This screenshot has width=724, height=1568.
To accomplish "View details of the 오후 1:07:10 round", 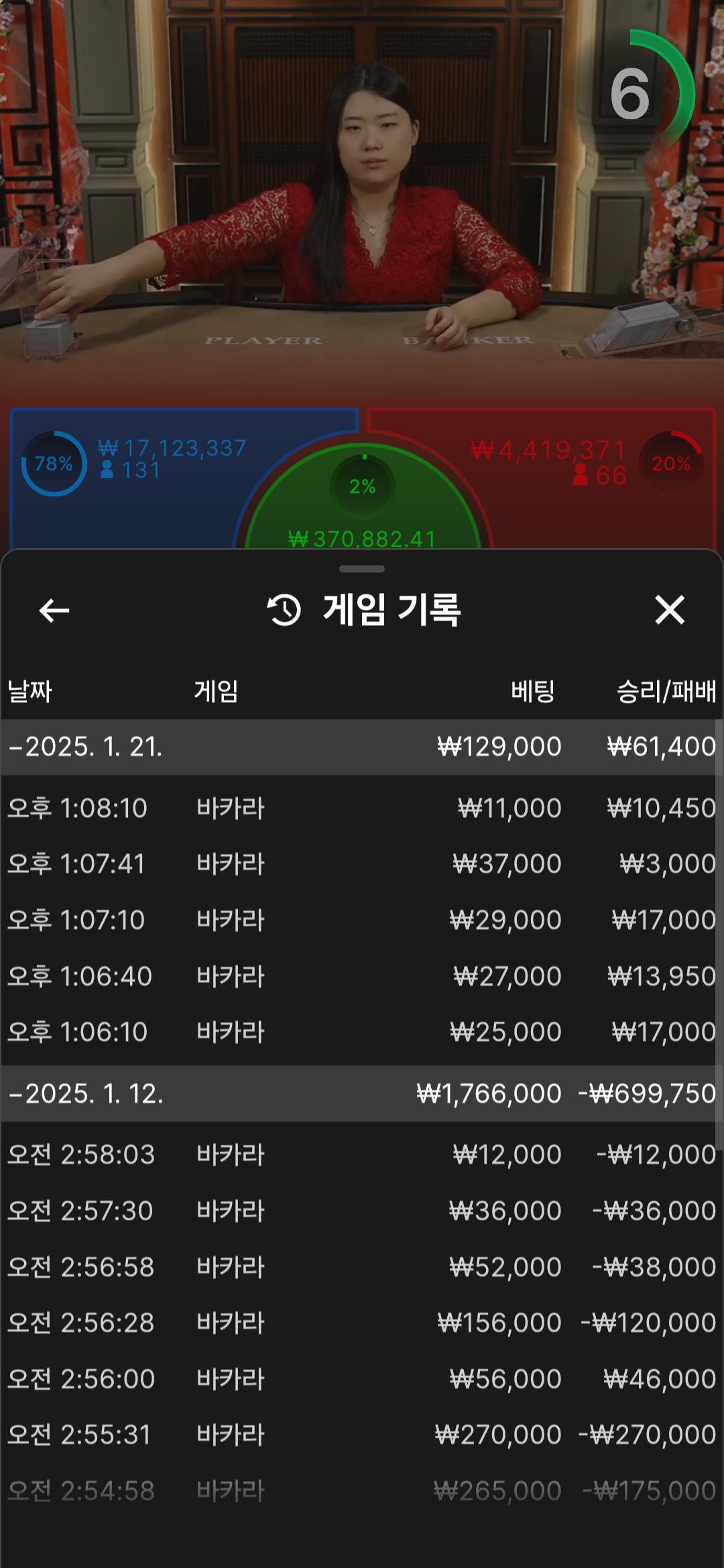I will point(362,920).
